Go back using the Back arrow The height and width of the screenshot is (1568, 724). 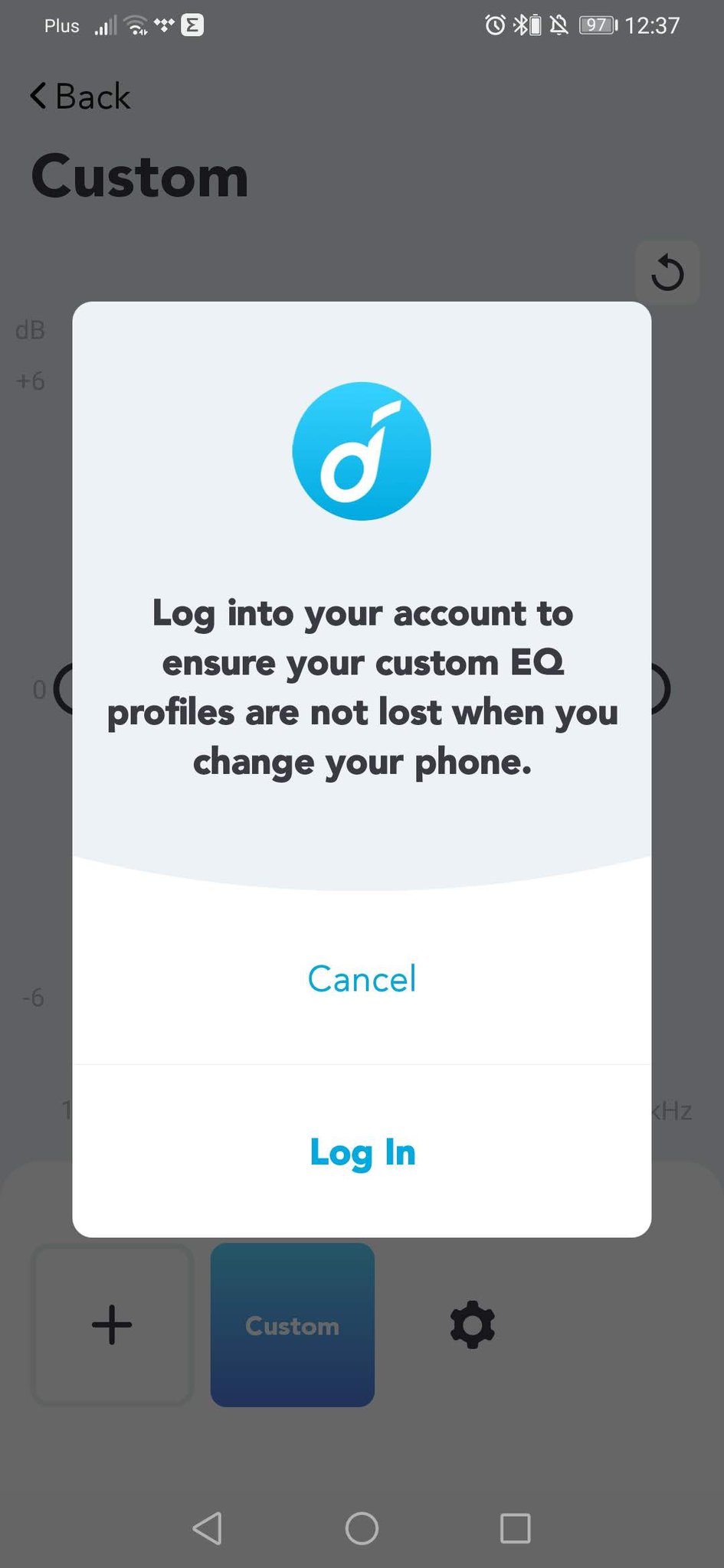80,96
